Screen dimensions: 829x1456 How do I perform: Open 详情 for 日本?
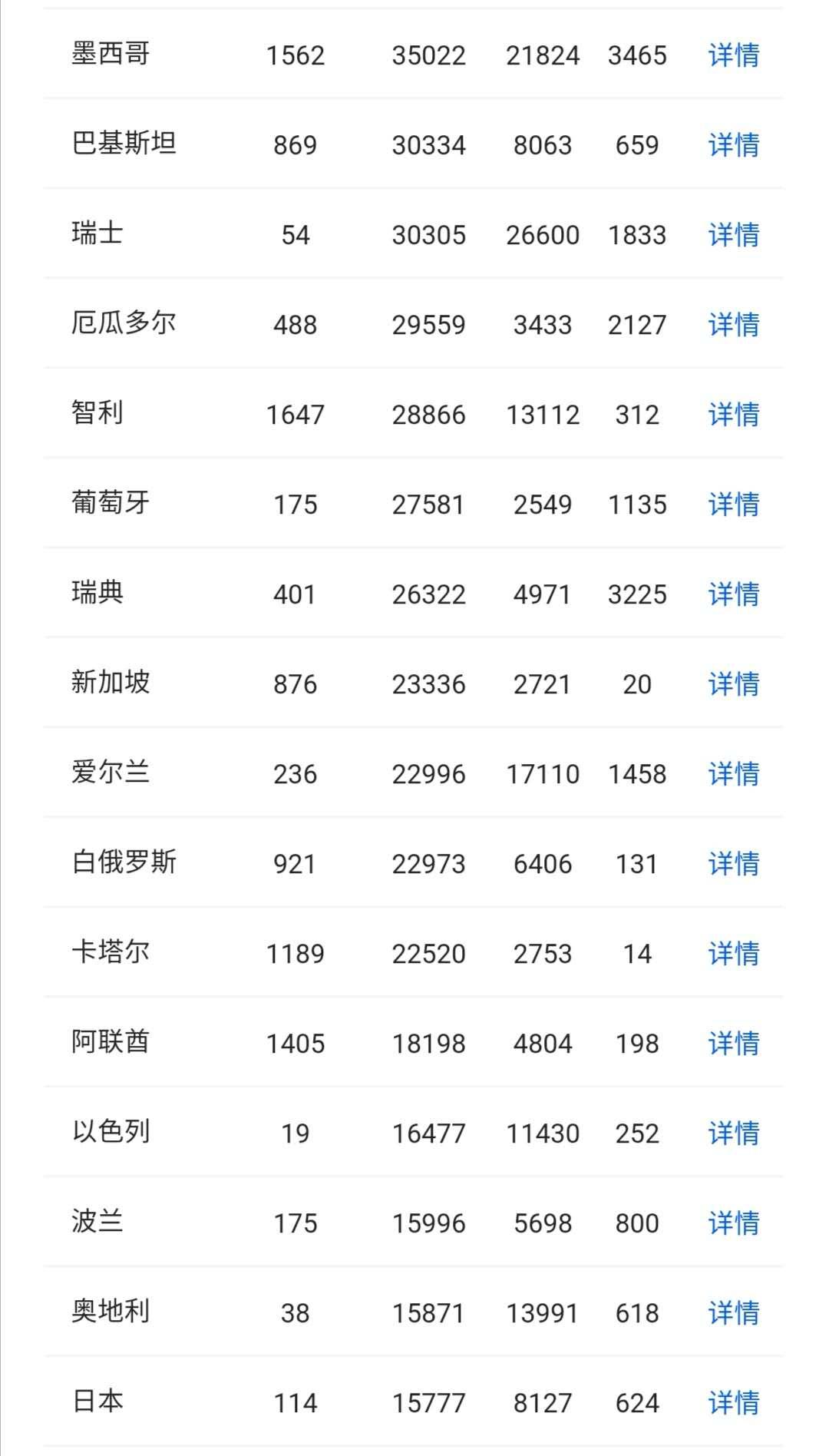point(733,1403)
